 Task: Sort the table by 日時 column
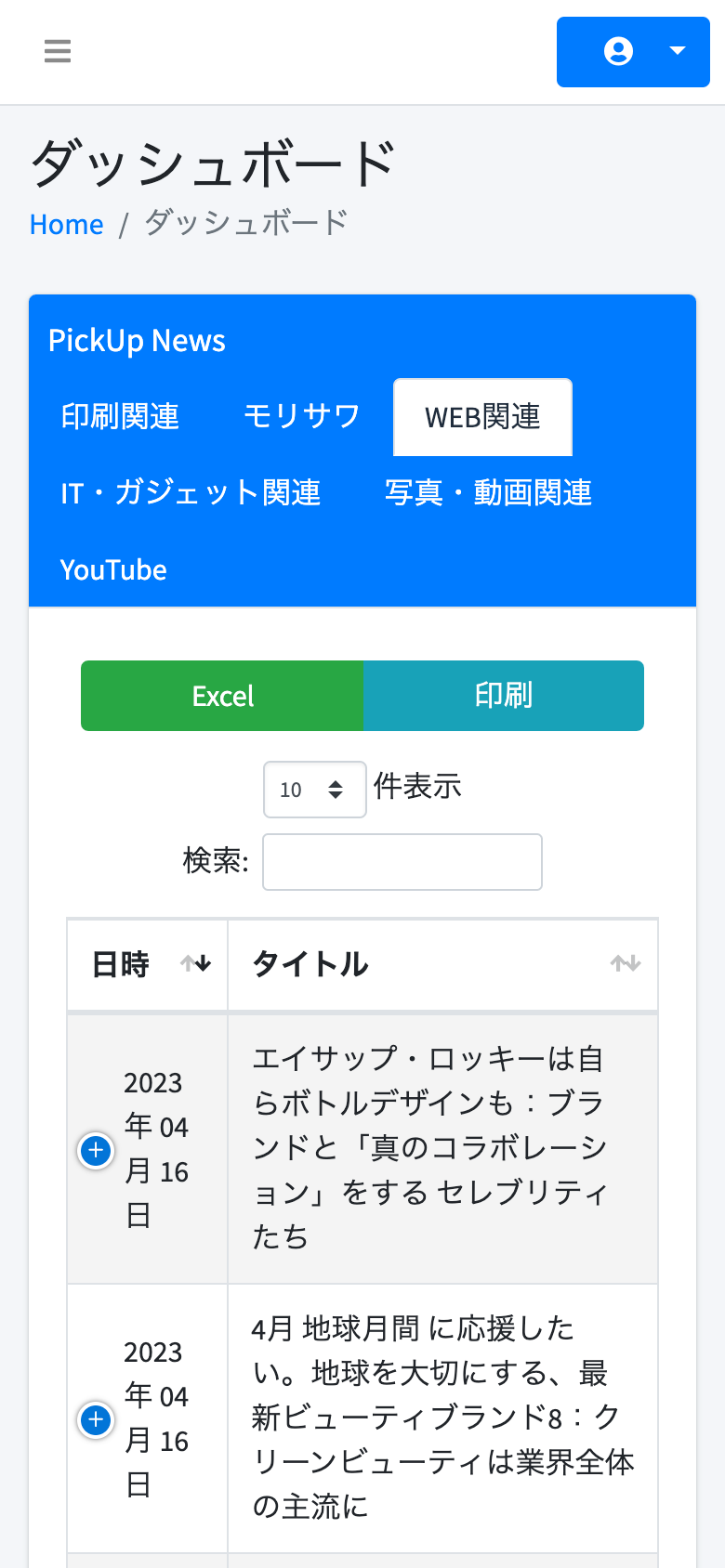(148, 964)
